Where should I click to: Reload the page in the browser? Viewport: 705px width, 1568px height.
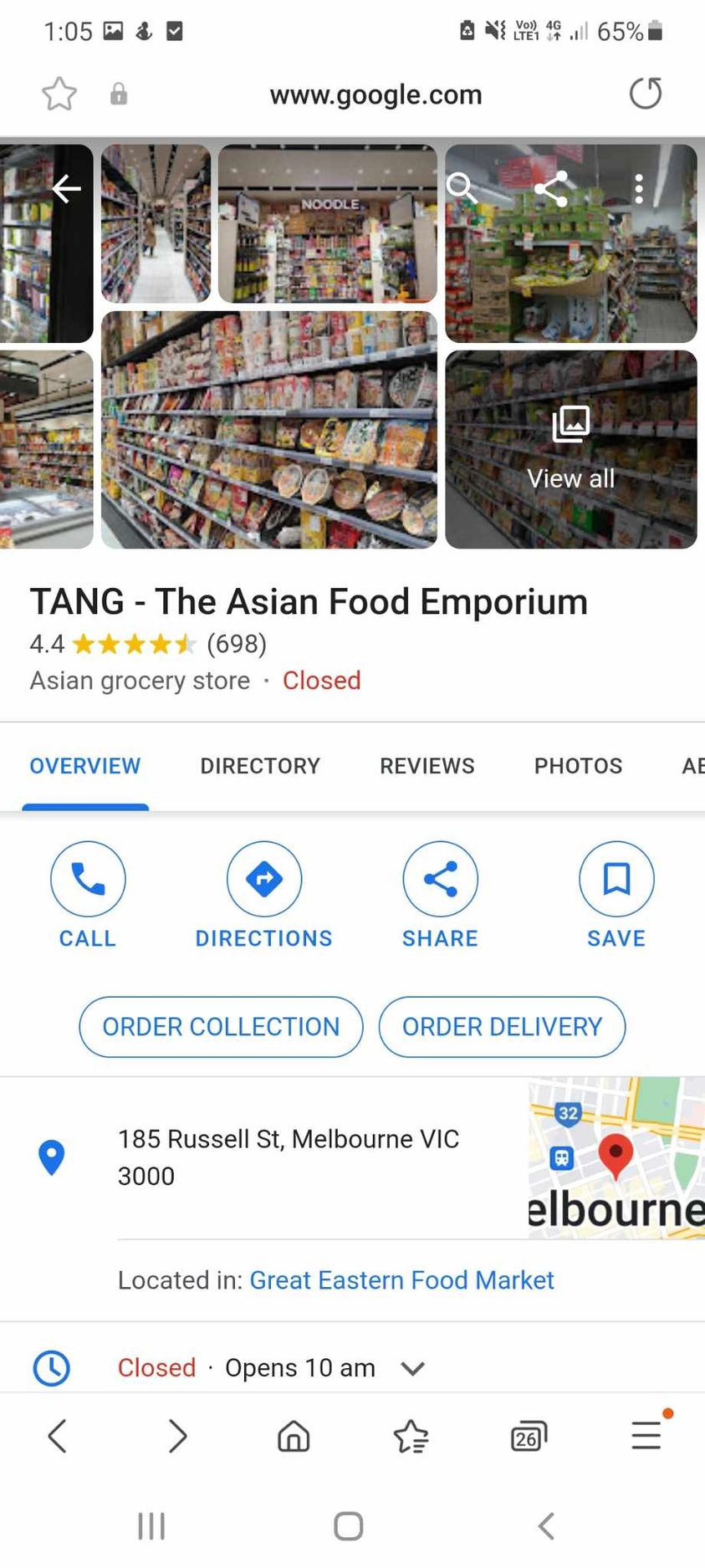pos(645,94)
